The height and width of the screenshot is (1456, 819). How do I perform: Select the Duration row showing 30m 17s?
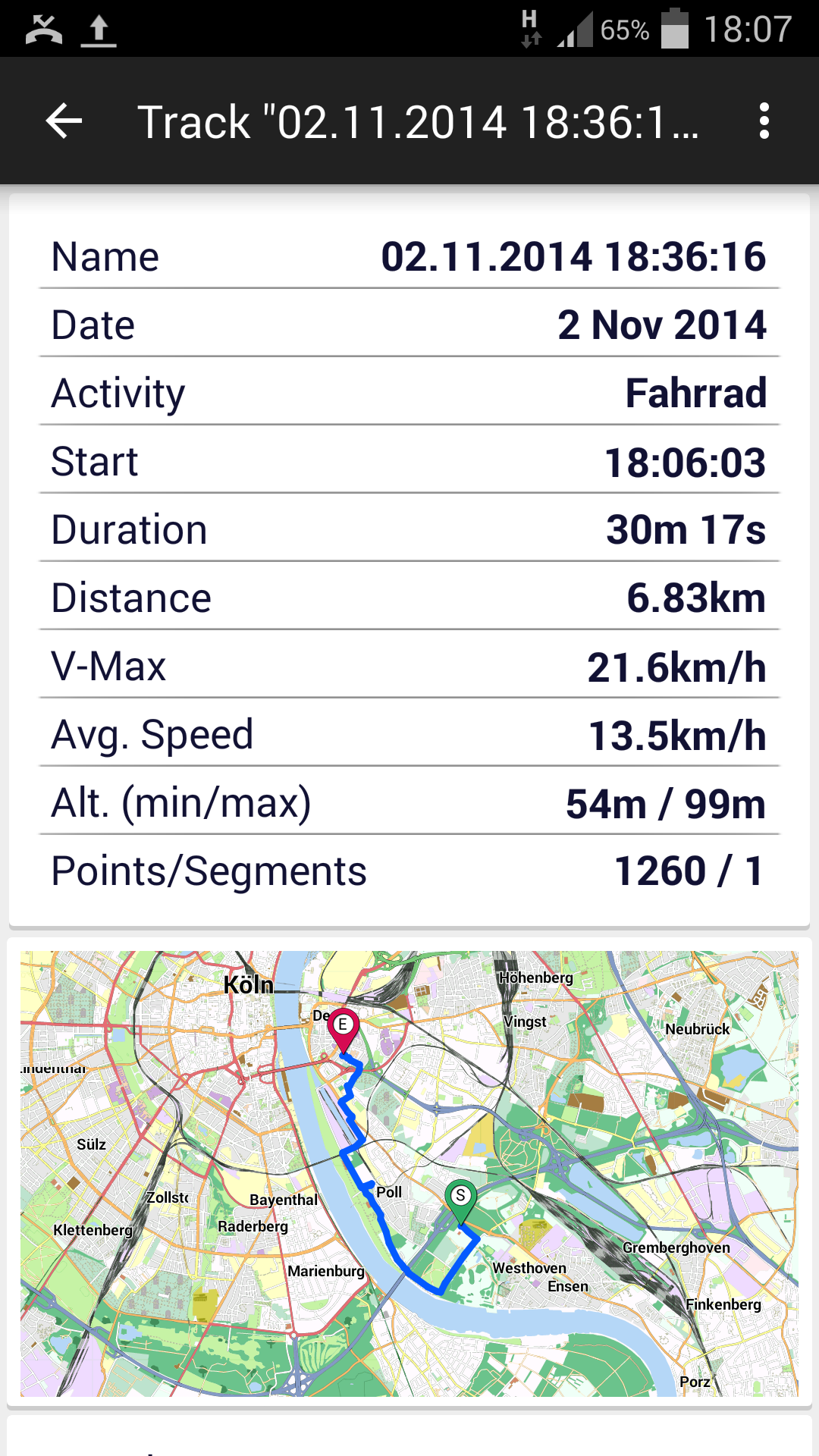pos(409,529)
